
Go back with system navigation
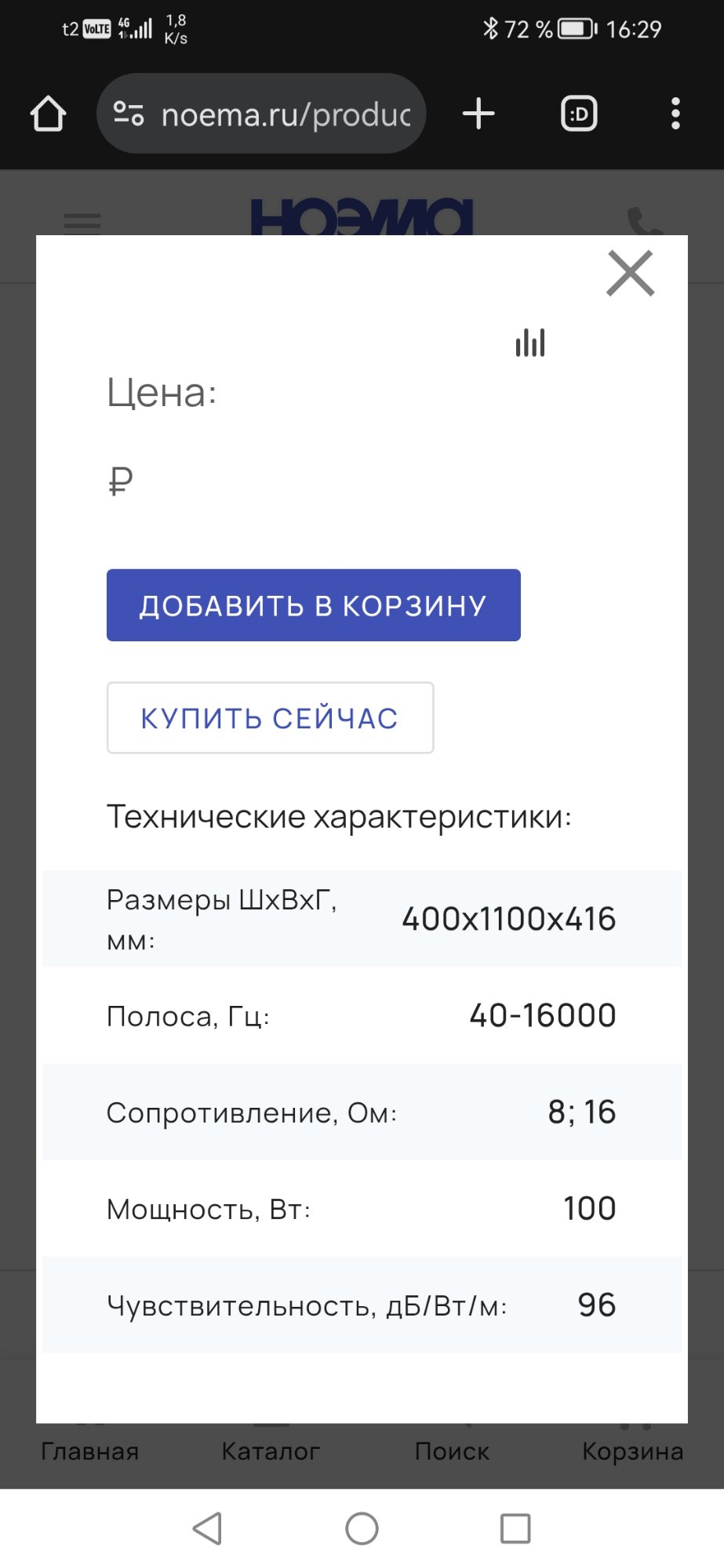(x=208, y=1528)
